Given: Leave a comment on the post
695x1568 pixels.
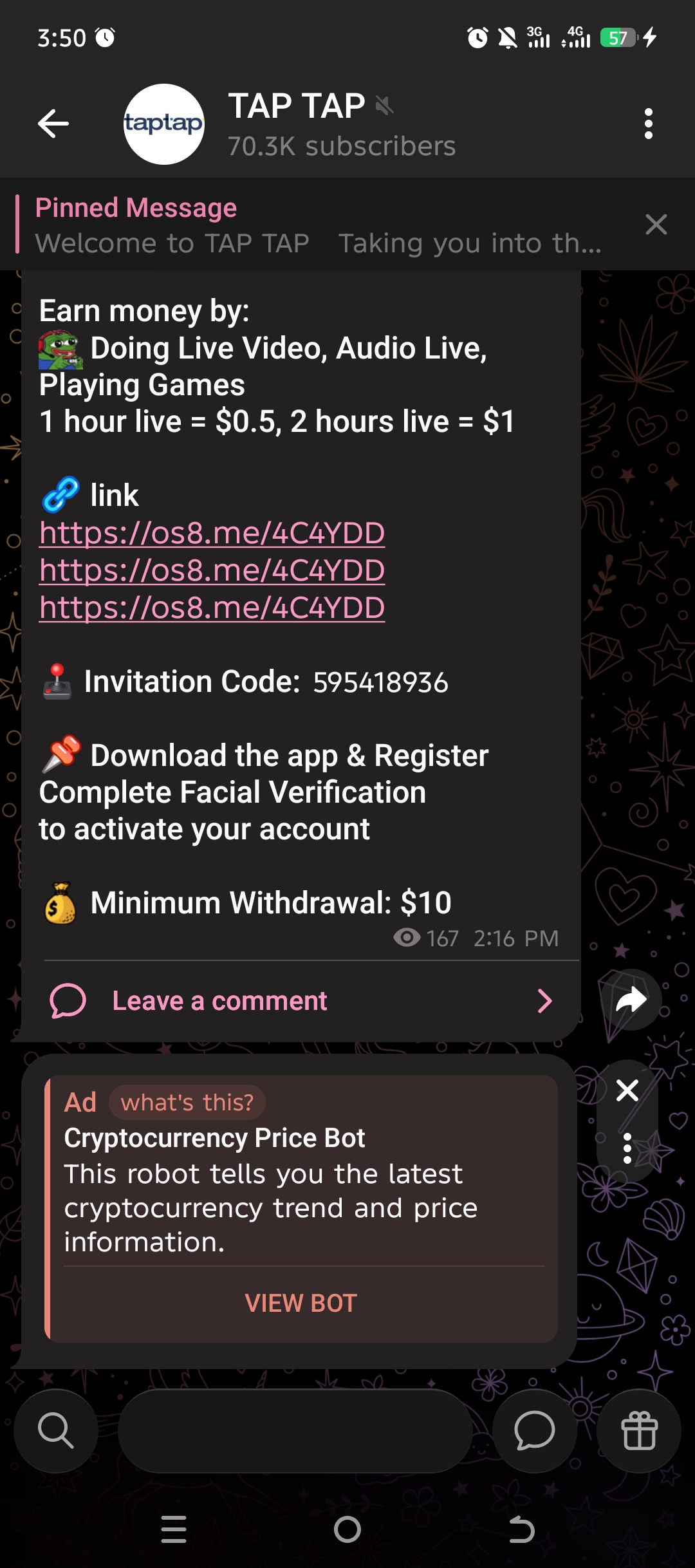Looking at the screenshot, I should coord(219,1001).
